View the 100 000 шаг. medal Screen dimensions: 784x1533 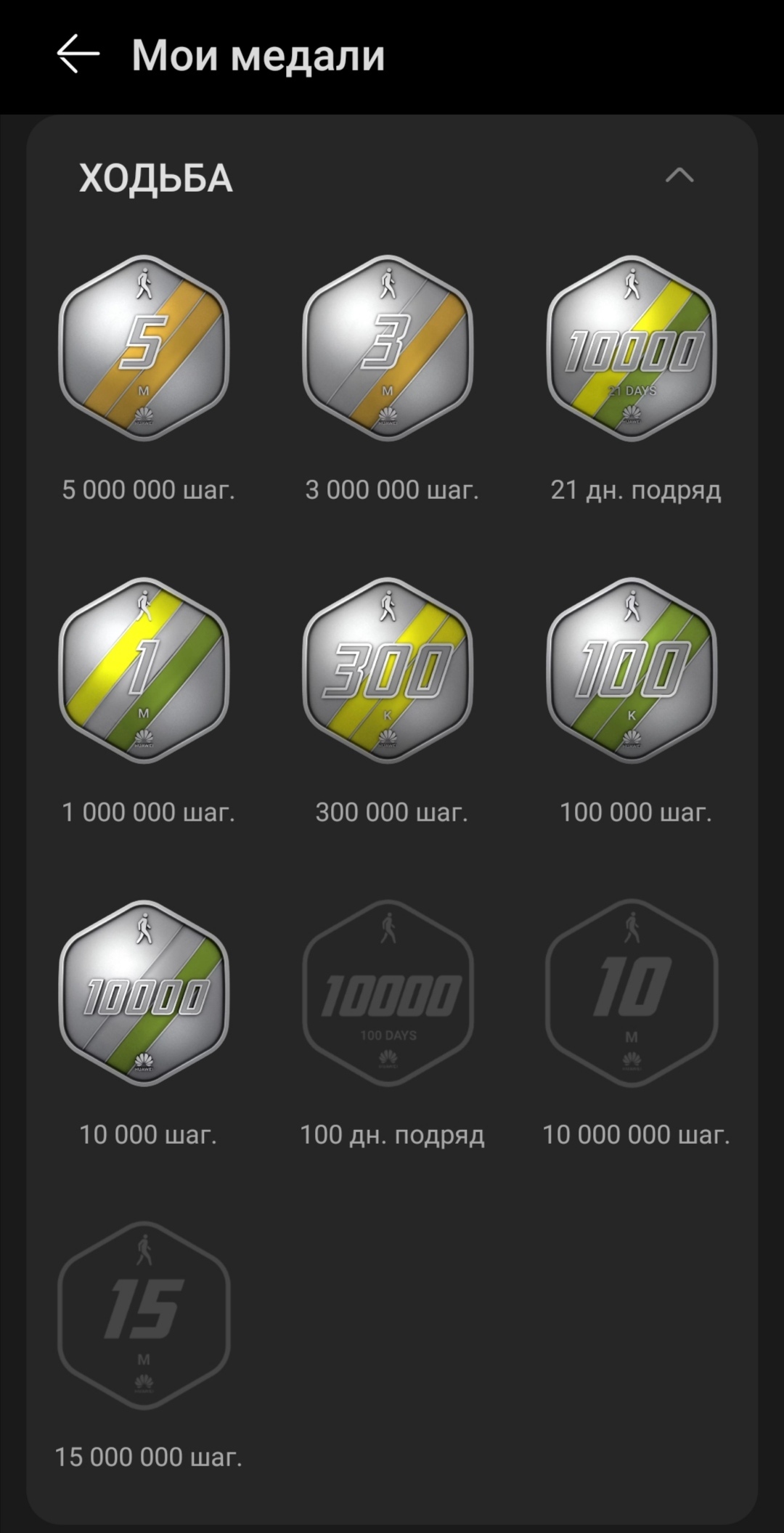pyautogui.click(x=632, y=670)
